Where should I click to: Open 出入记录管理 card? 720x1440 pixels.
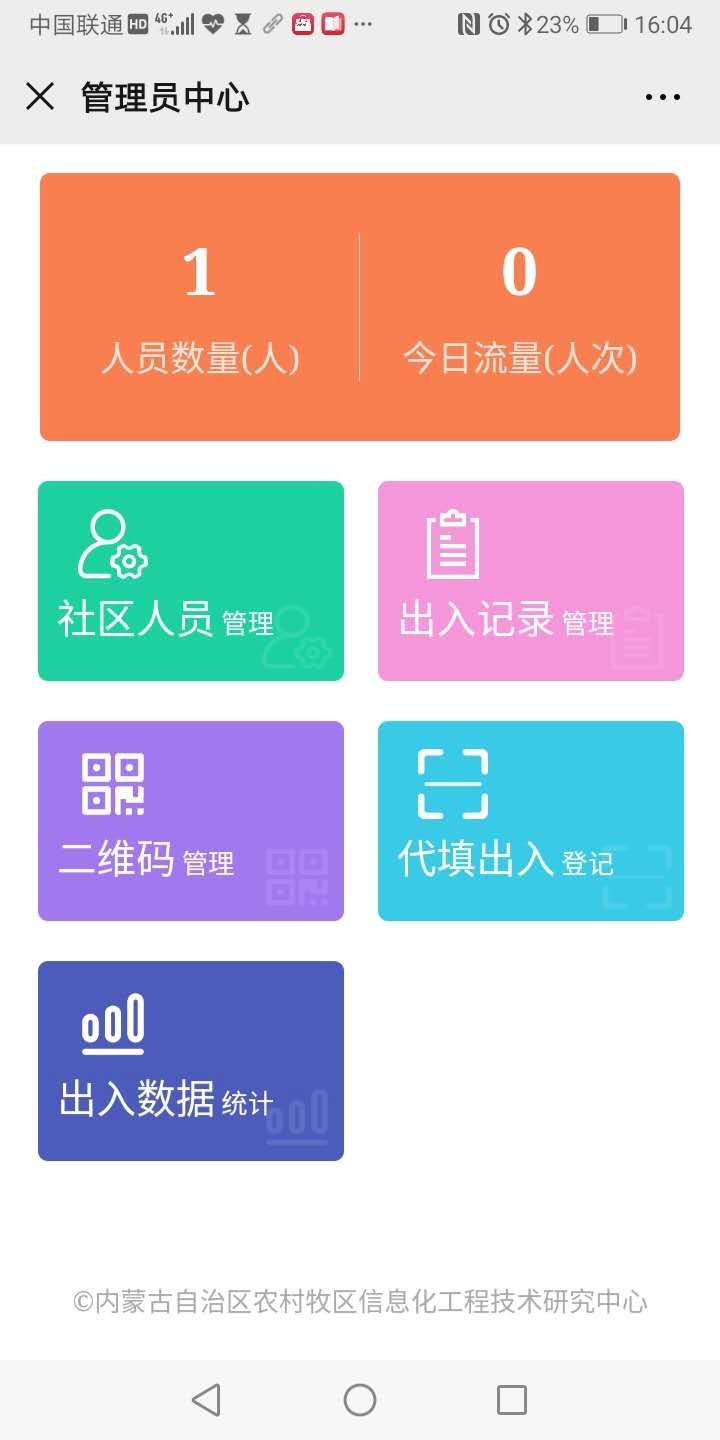point(531,581)
